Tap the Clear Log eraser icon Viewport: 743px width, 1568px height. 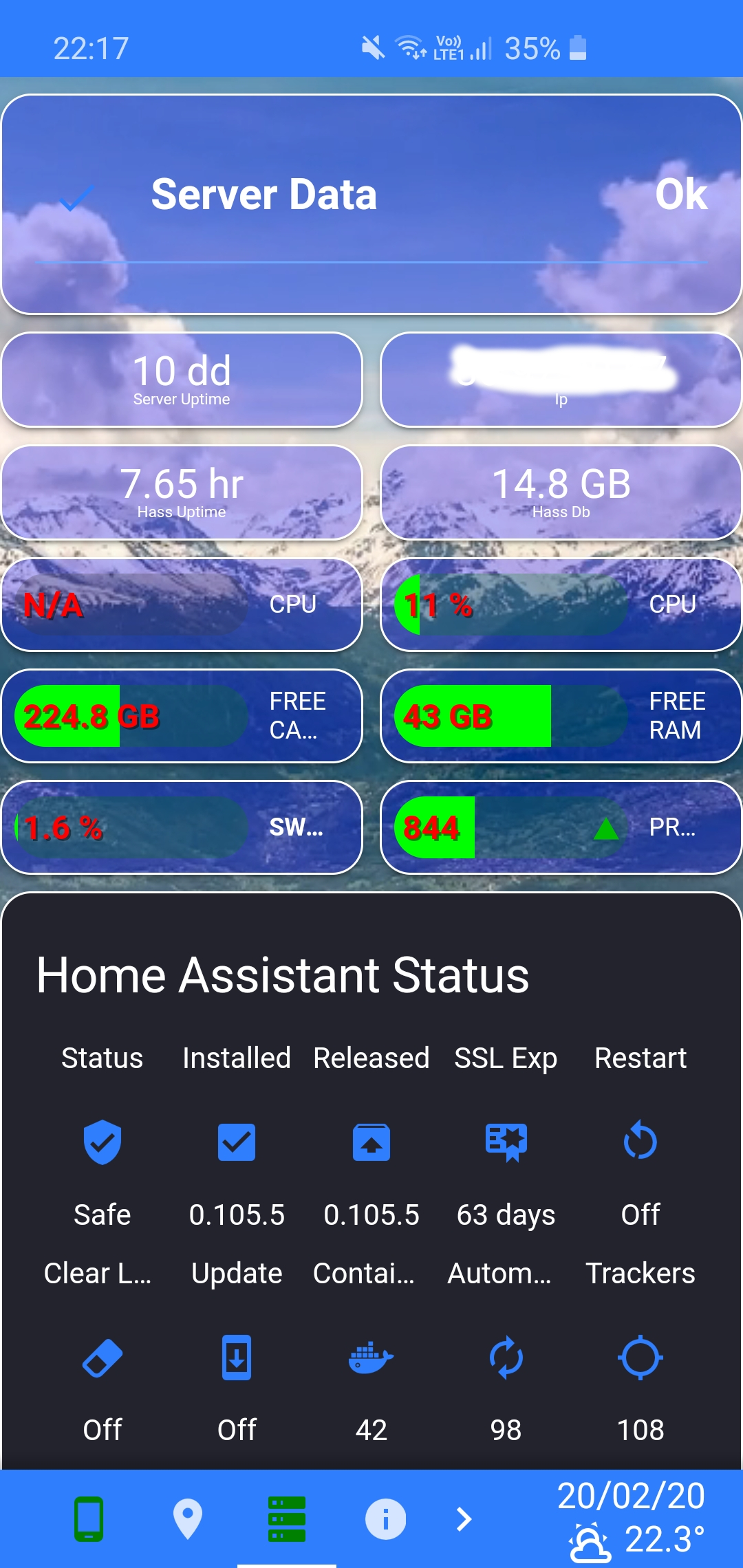tap(101, 1358)
